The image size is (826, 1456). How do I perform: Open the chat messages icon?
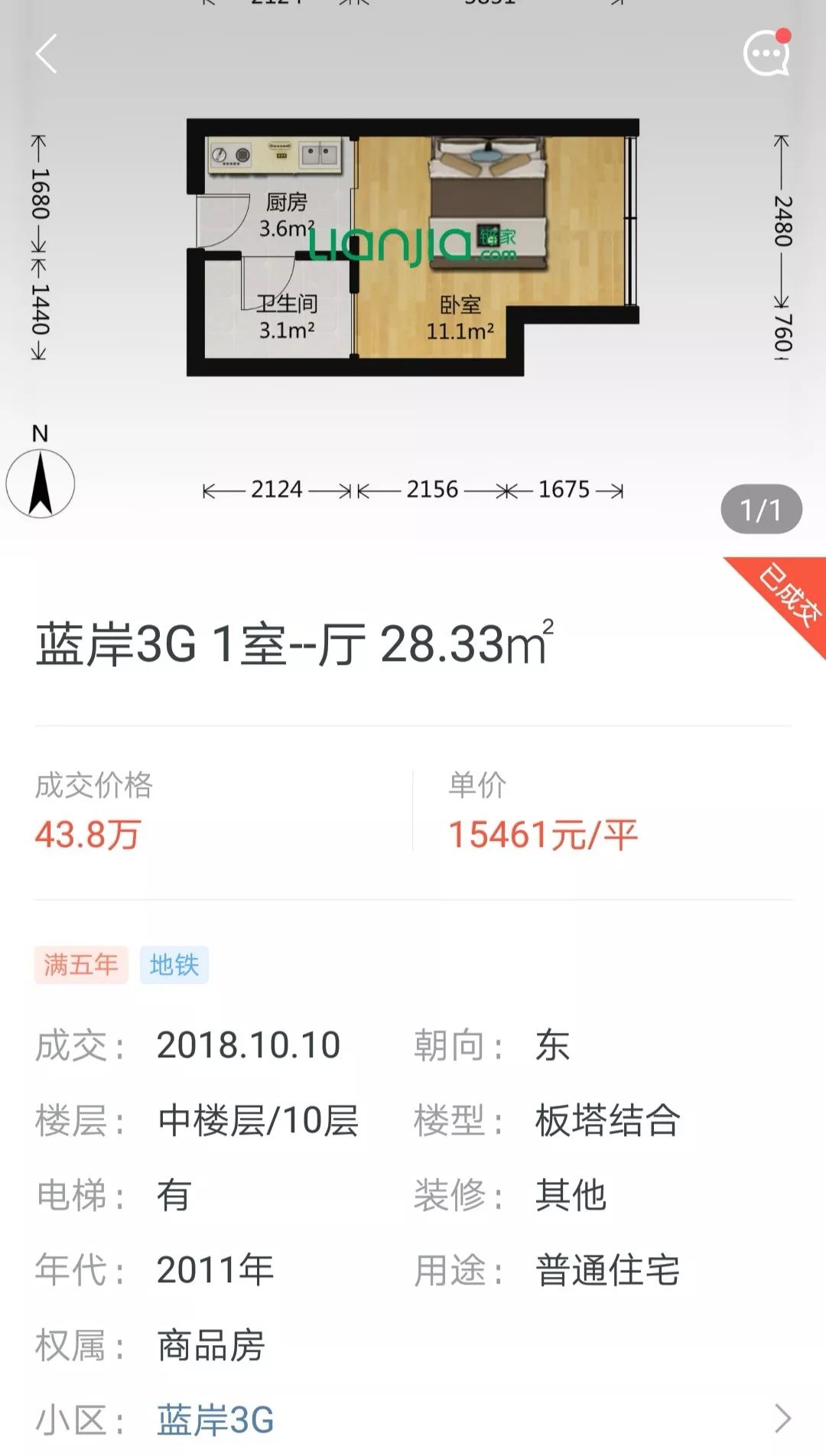tap(766, 54)
